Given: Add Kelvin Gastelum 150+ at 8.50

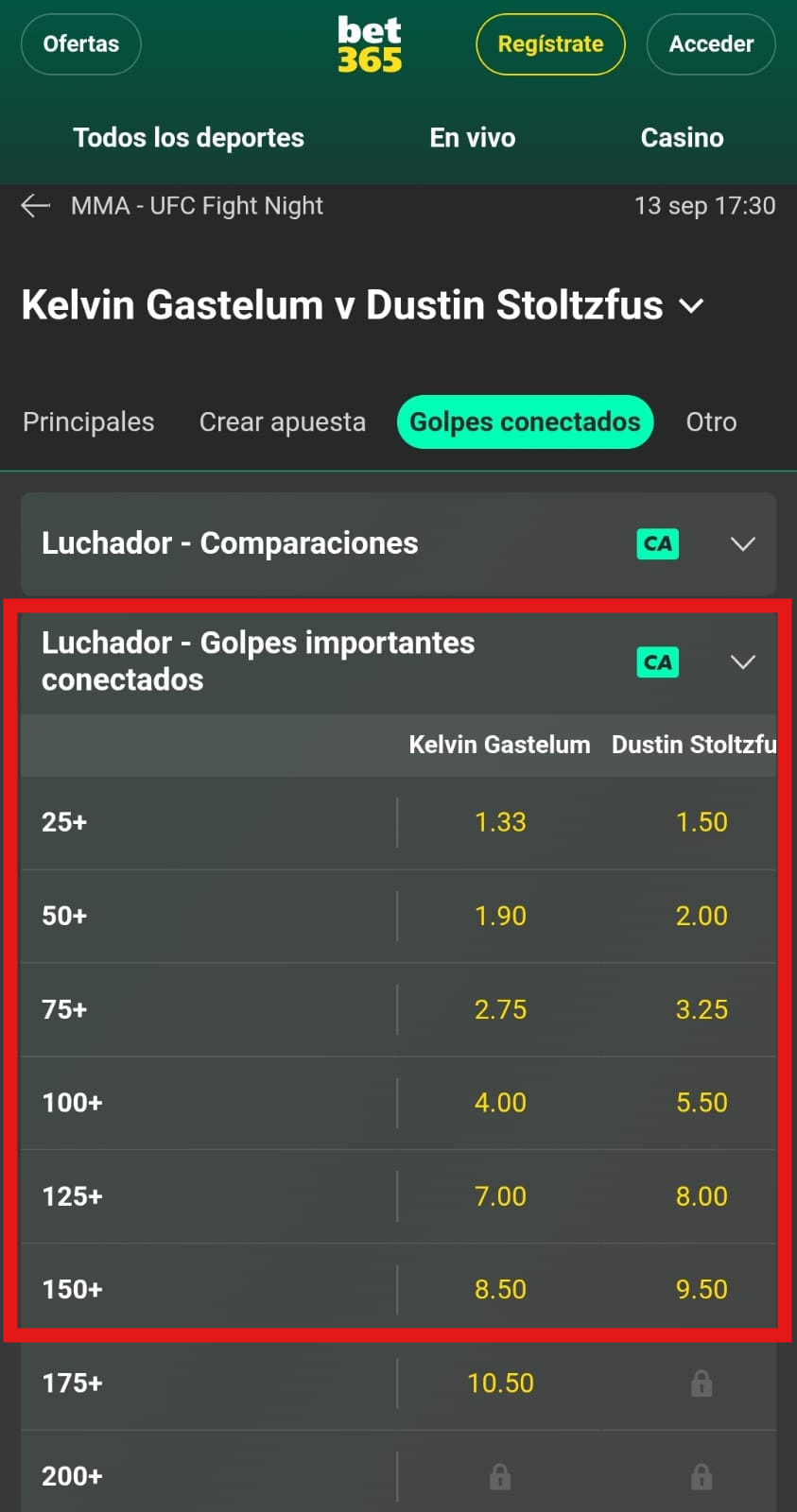Looking at the screenshot, I should point(500,1290).
